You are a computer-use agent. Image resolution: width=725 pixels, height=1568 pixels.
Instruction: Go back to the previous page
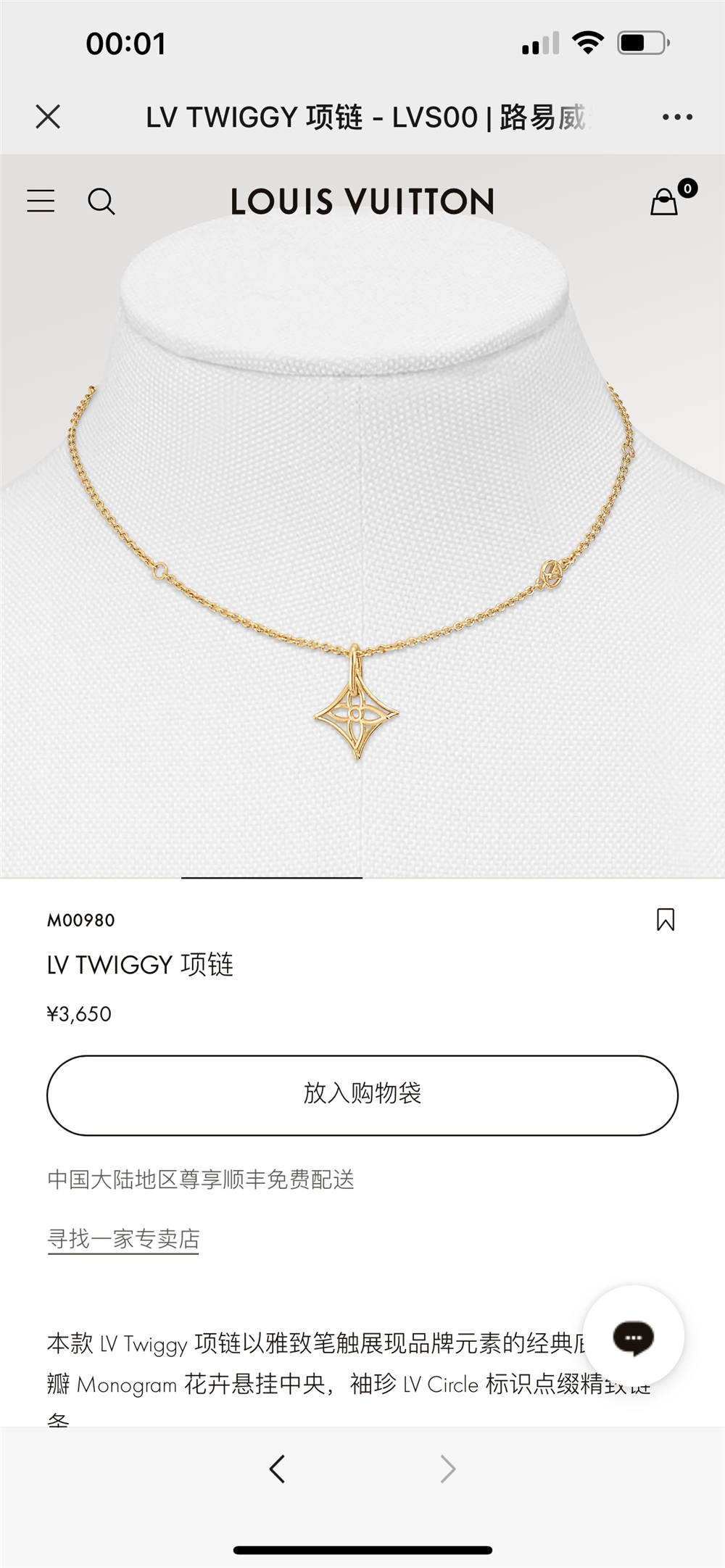277,1469
